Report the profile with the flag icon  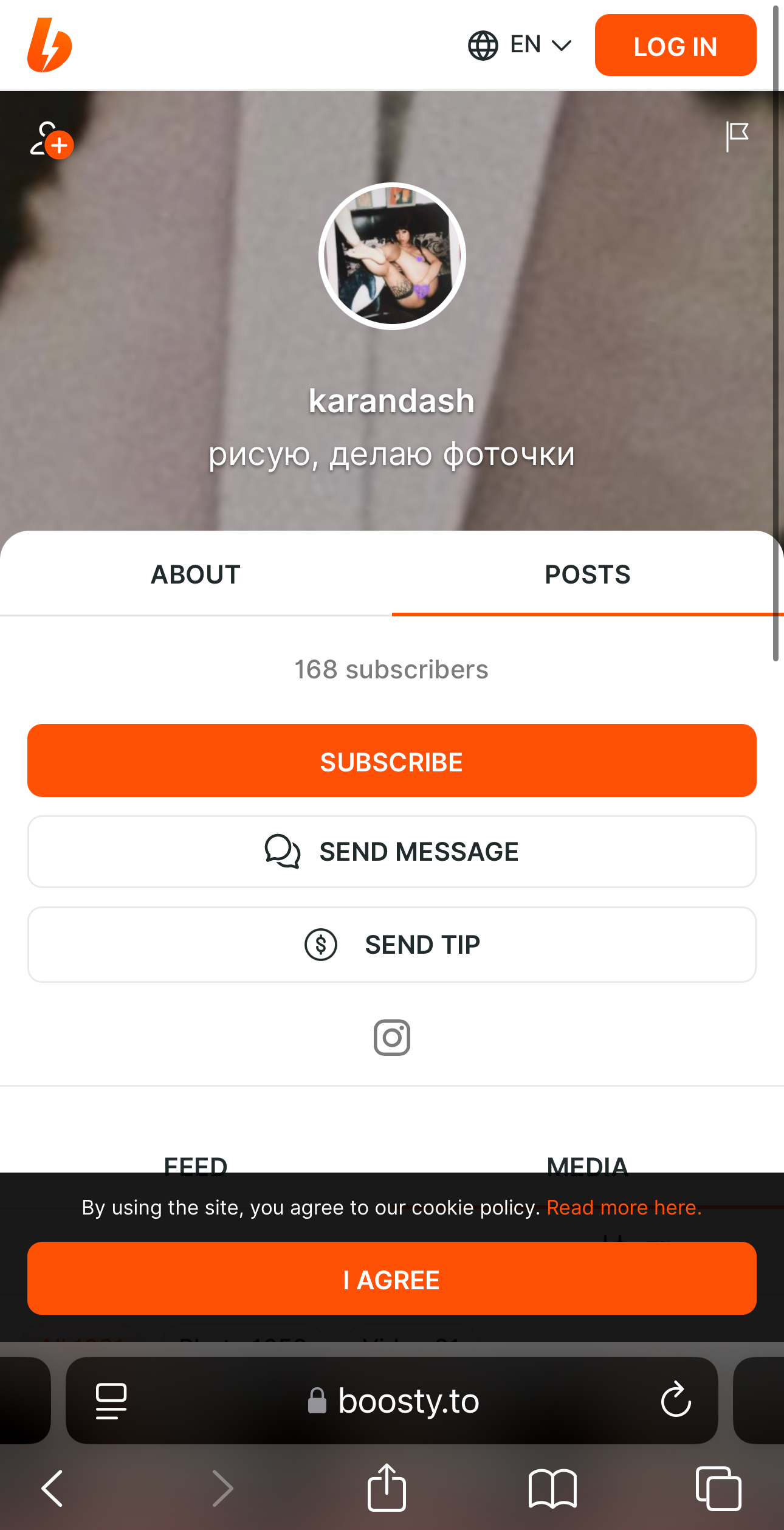tap(737, 136)
